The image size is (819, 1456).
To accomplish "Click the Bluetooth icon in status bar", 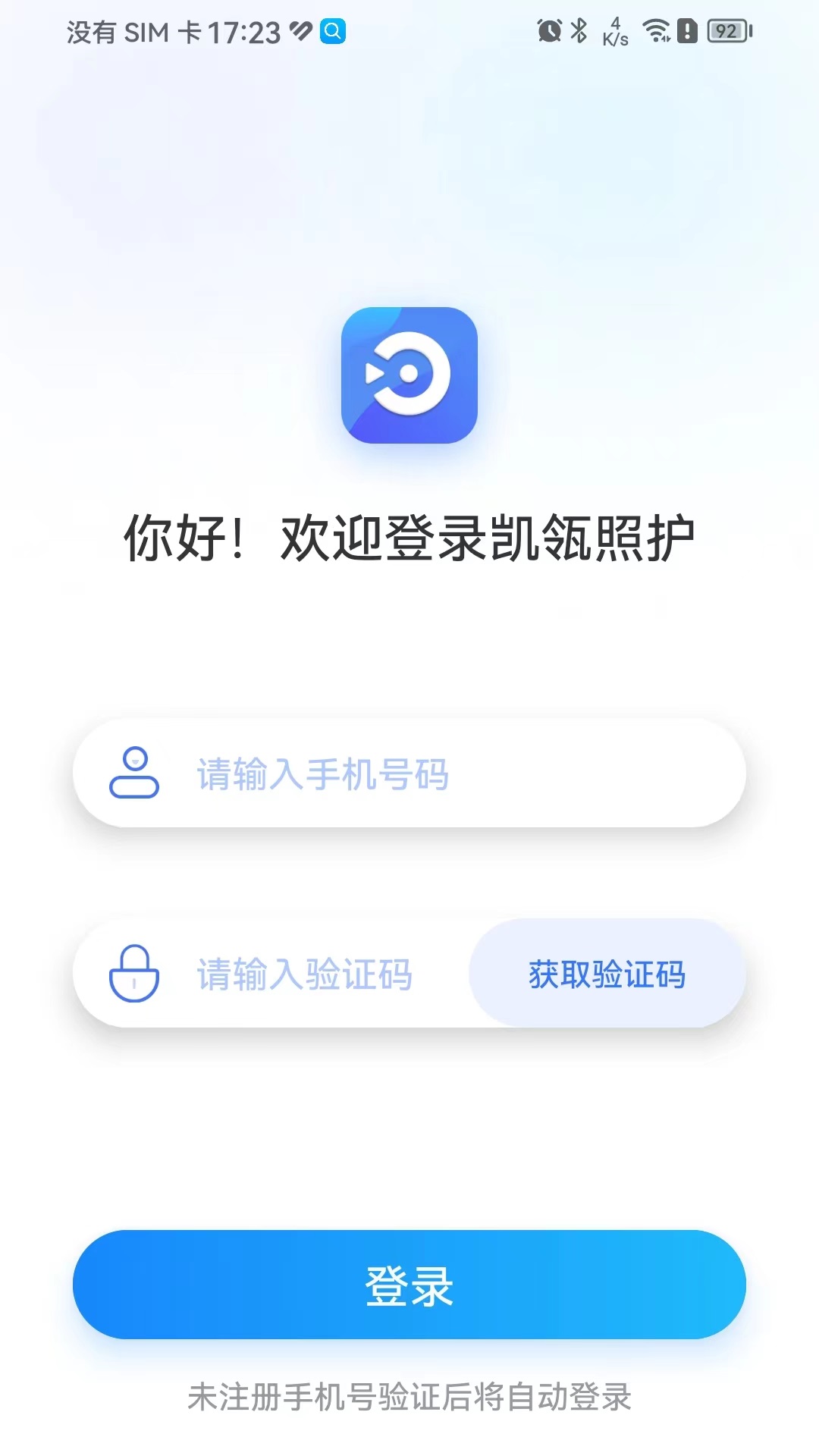I will tap(578, 30).
